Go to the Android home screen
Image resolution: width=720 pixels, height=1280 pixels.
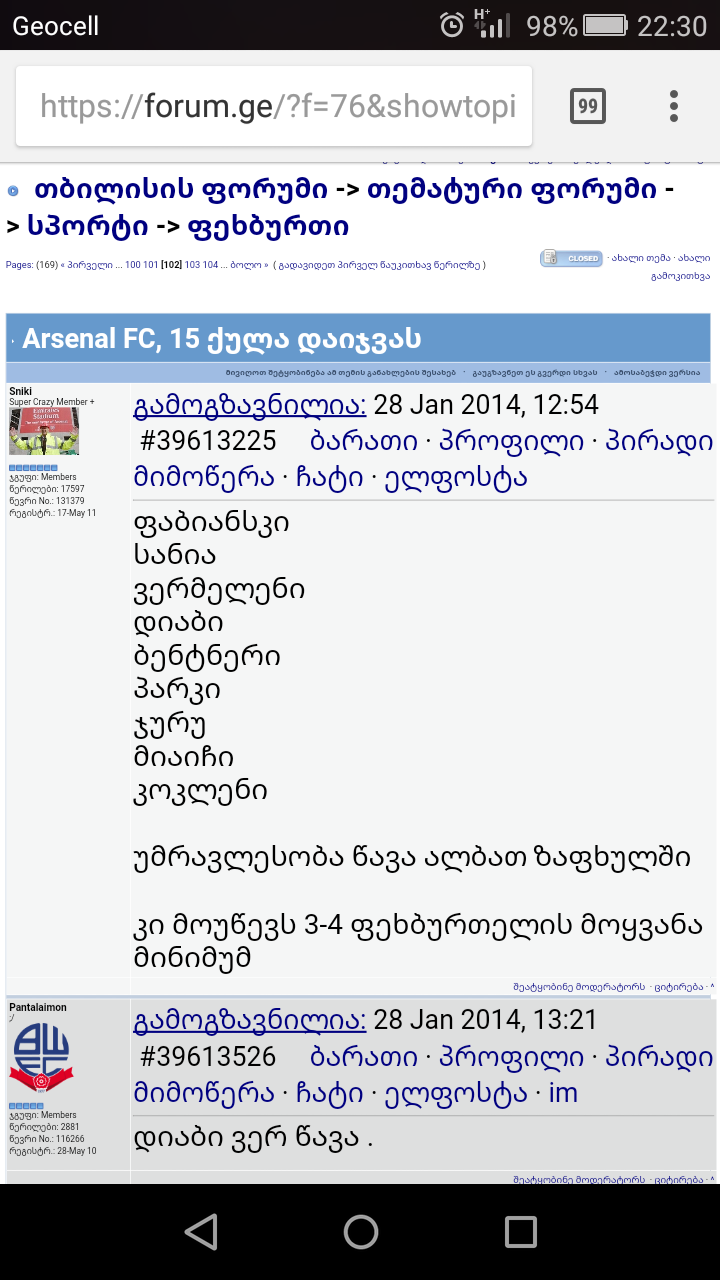click(x=360, y=1232)
